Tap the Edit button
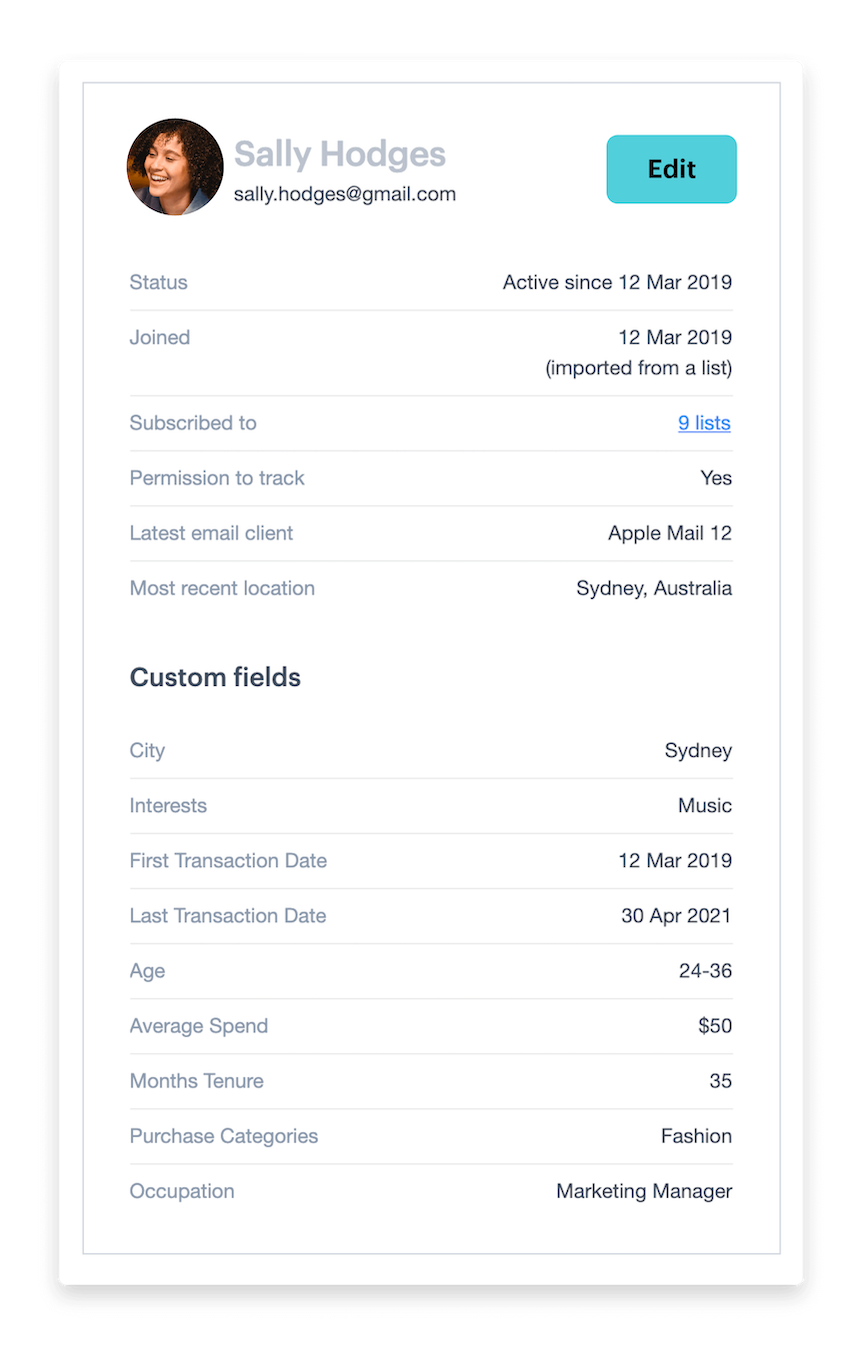 pyautogui.click(x=671, y=169)
